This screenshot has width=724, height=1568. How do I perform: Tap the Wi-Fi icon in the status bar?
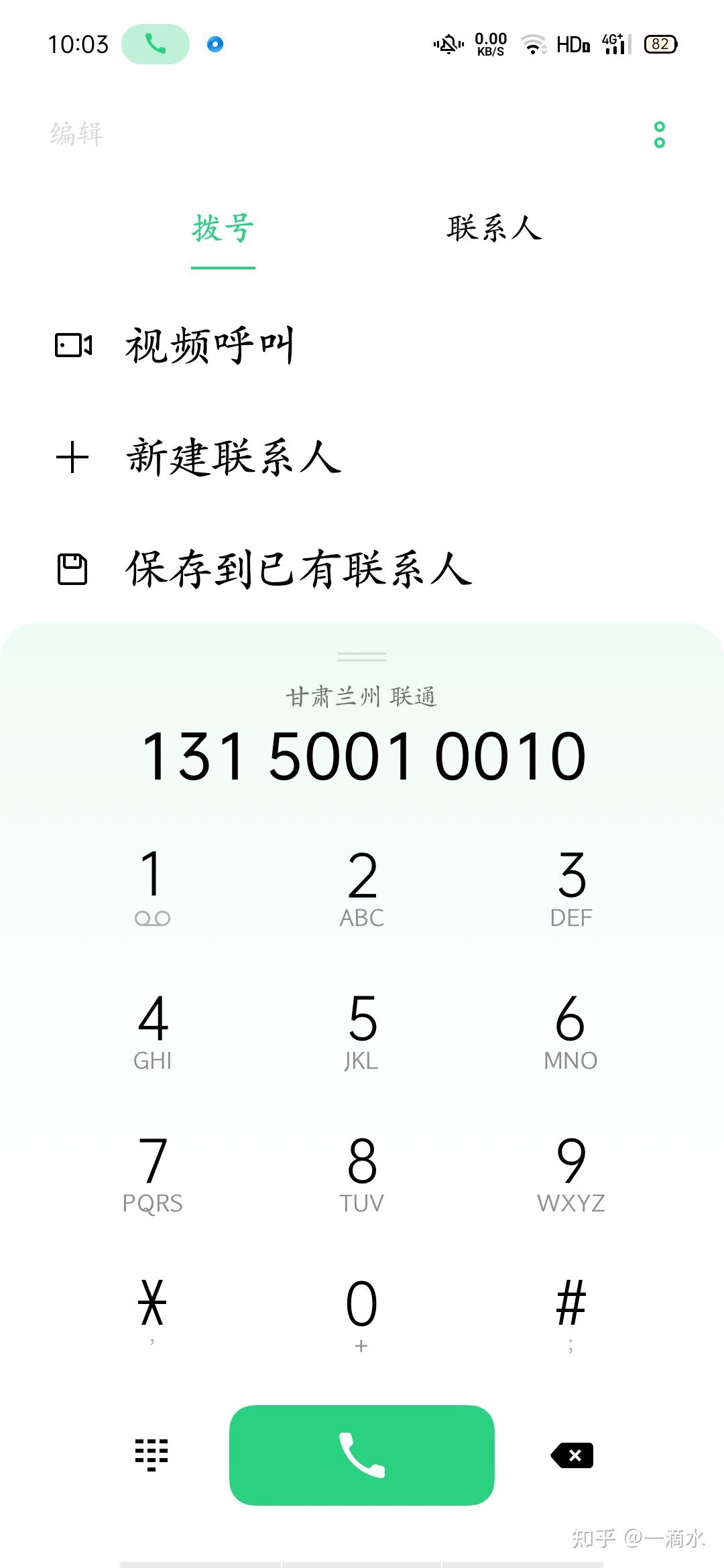click(533, 44)
